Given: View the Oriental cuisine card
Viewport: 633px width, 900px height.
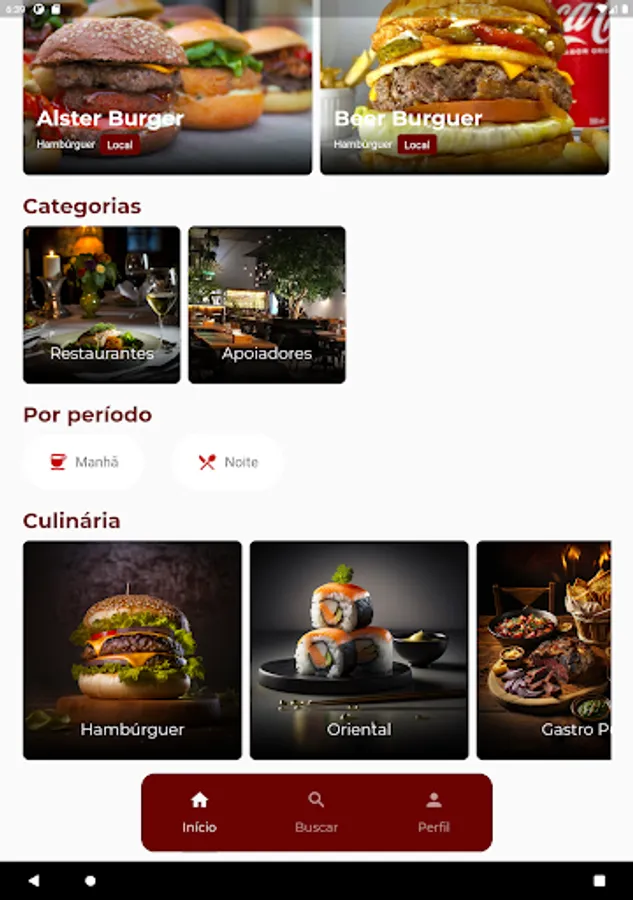Looking at the screenshot, I should pyautogui.click(x=359, y=650).
